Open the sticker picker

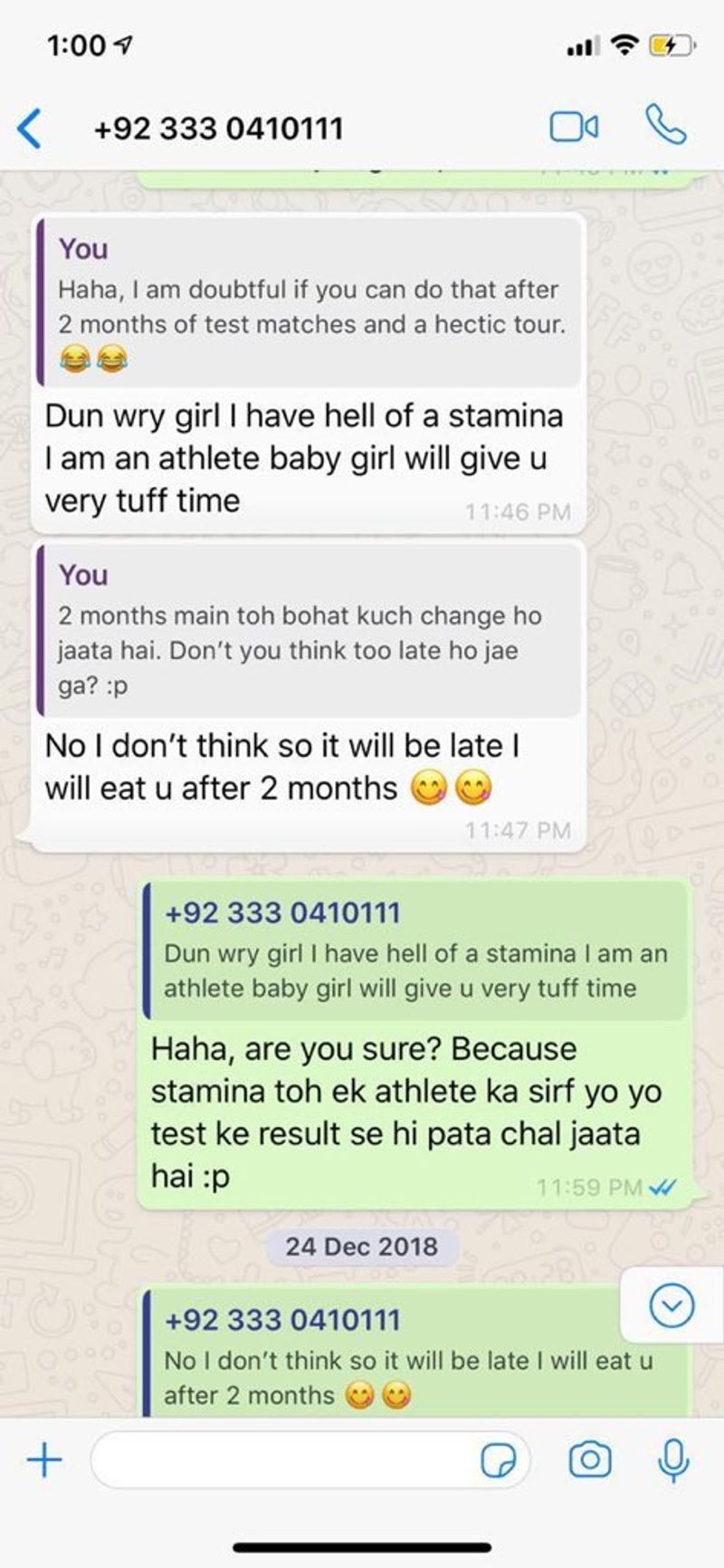tap(498, 1459)
